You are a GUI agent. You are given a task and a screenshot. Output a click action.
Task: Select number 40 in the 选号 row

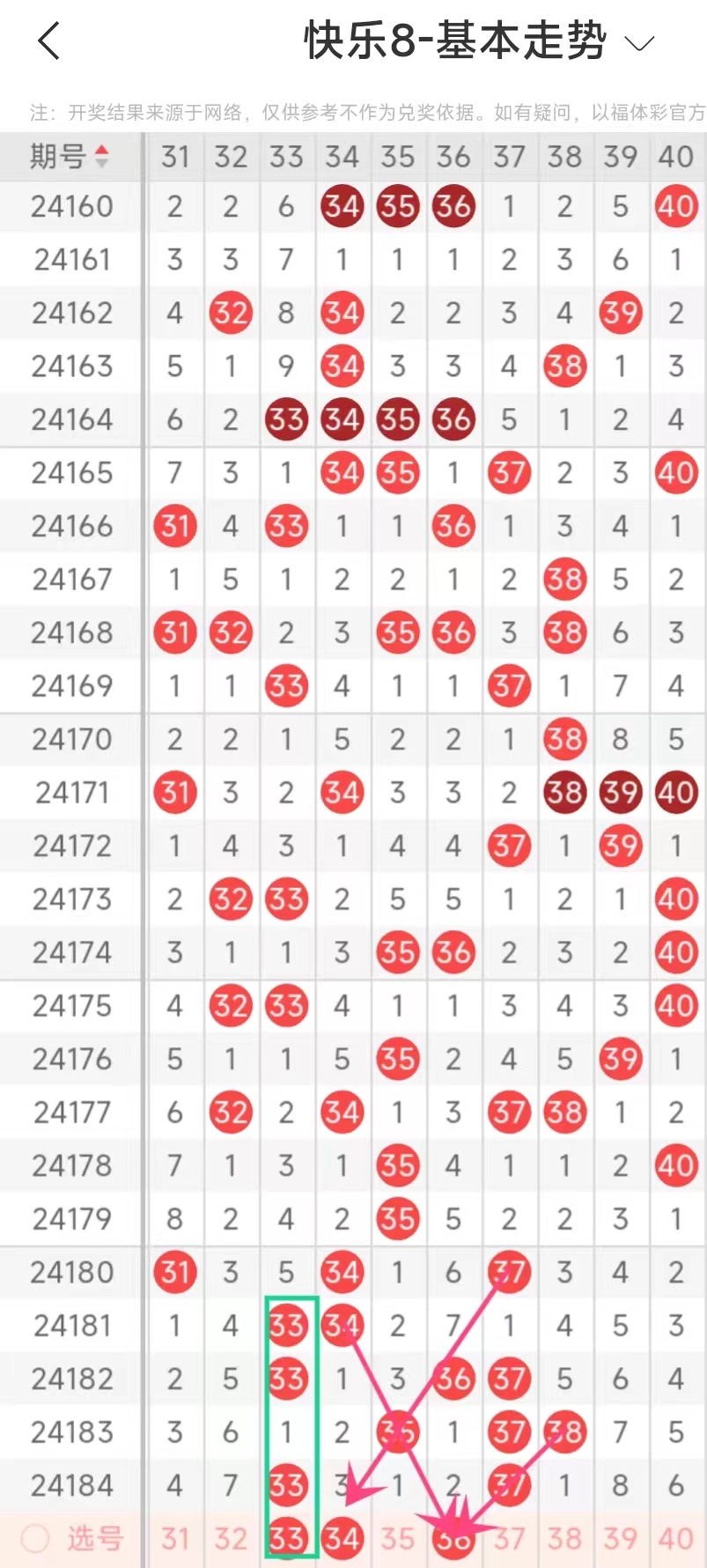click(x=675, y=1538)
